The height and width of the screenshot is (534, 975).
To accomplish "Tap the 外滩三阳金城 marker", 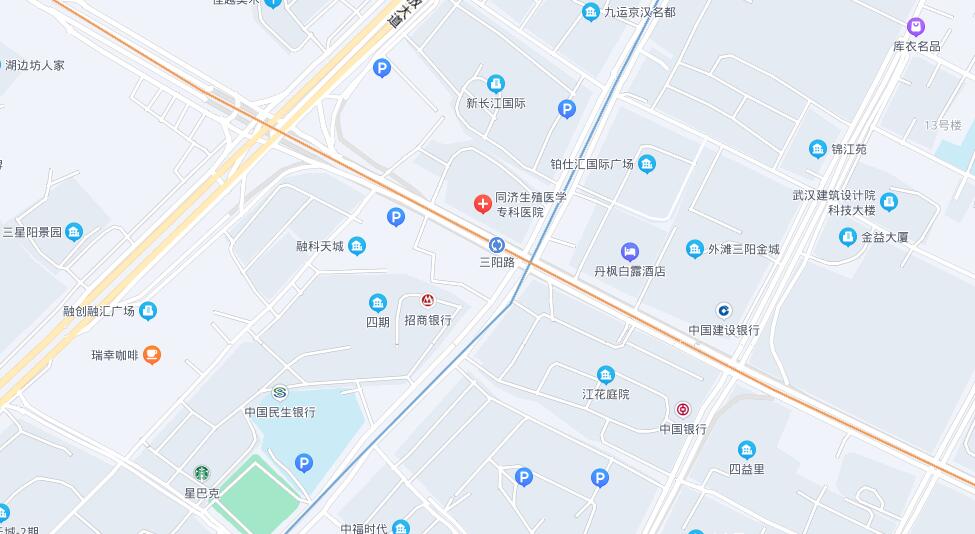I will point(695,249).
